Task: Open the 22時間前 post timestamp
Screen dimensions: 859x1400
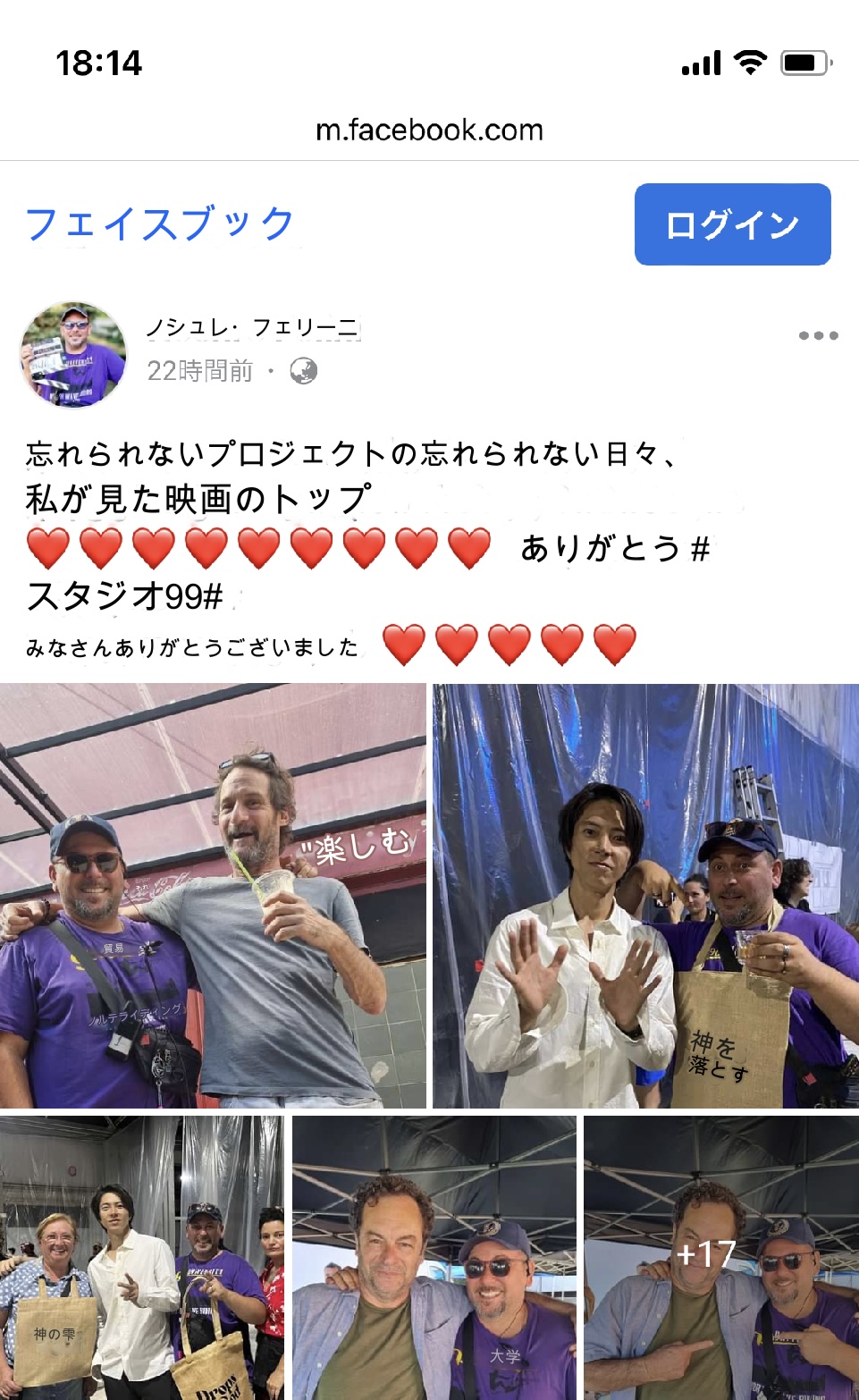Action: (200, 371)
